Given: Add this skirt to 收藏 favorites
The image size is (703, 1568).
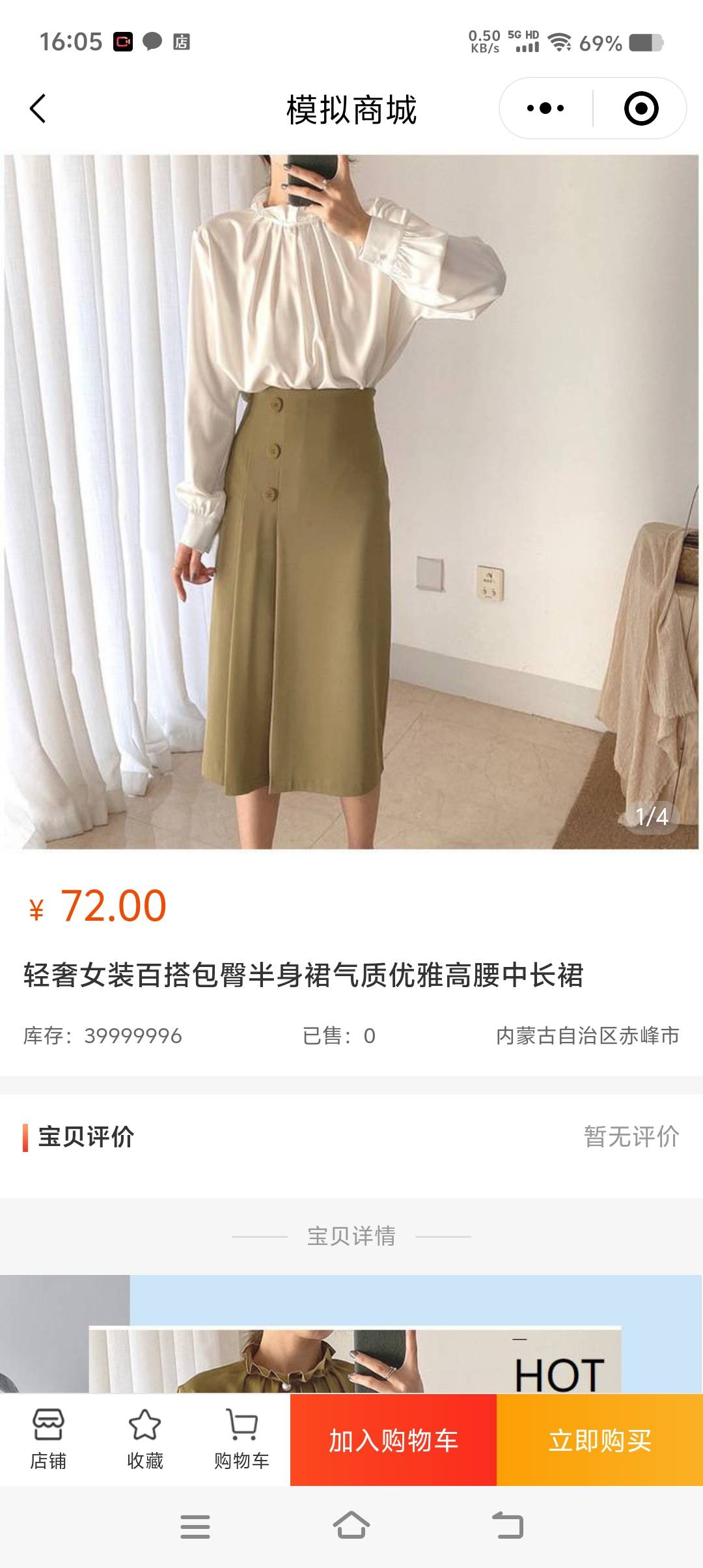Looking at the screenshot, I should (145, 1440).
